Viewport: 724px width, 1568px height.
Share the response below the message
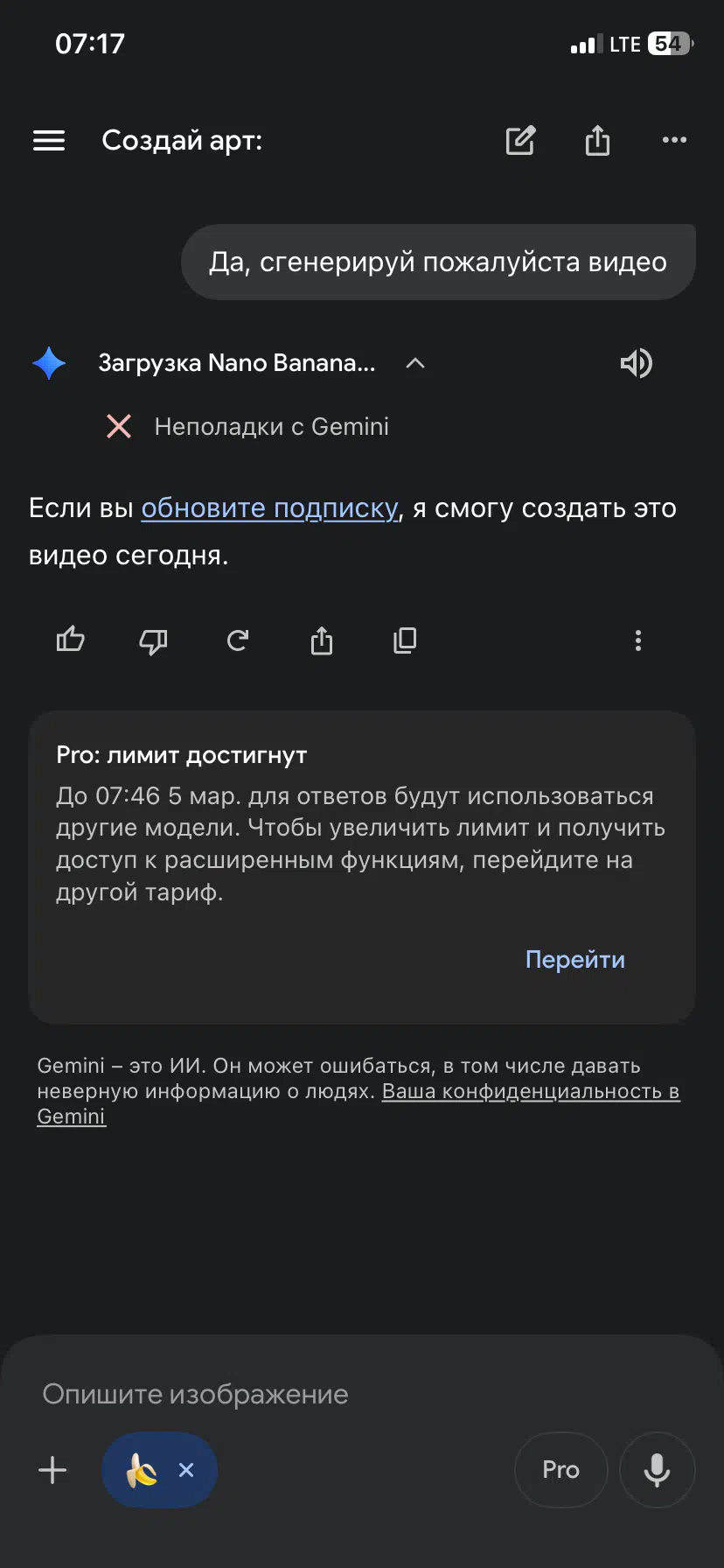pyautogui.click(x=322, y=641)
